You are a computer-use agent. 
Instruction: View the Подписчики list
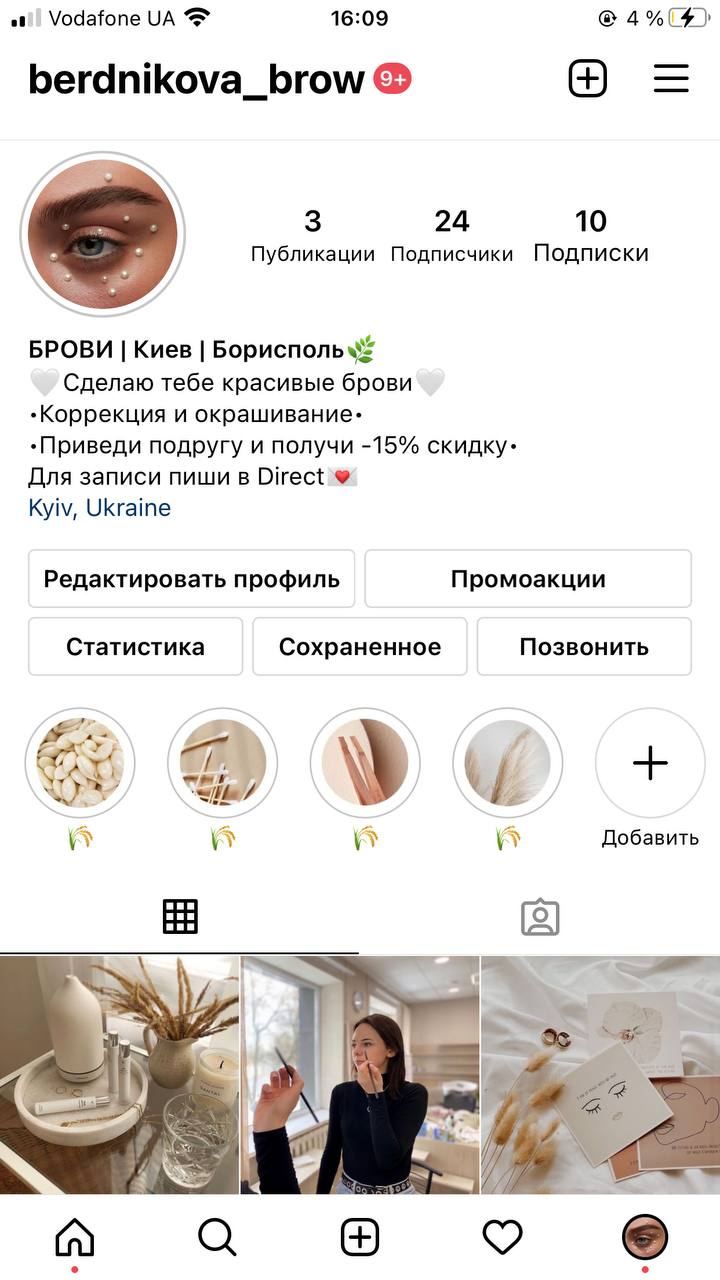[x=452, y=236]
